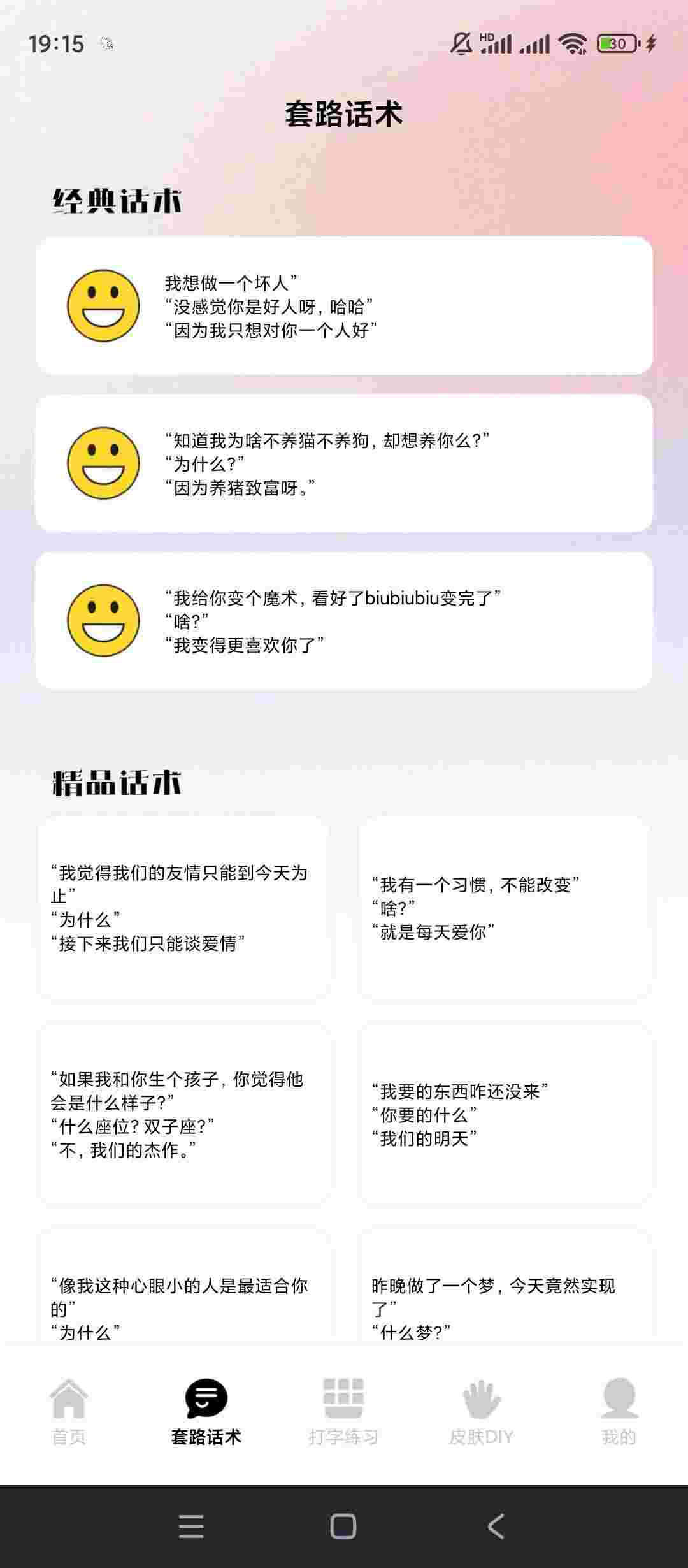
Task: Open the 首页 home tab
Action: (68, 1411)
